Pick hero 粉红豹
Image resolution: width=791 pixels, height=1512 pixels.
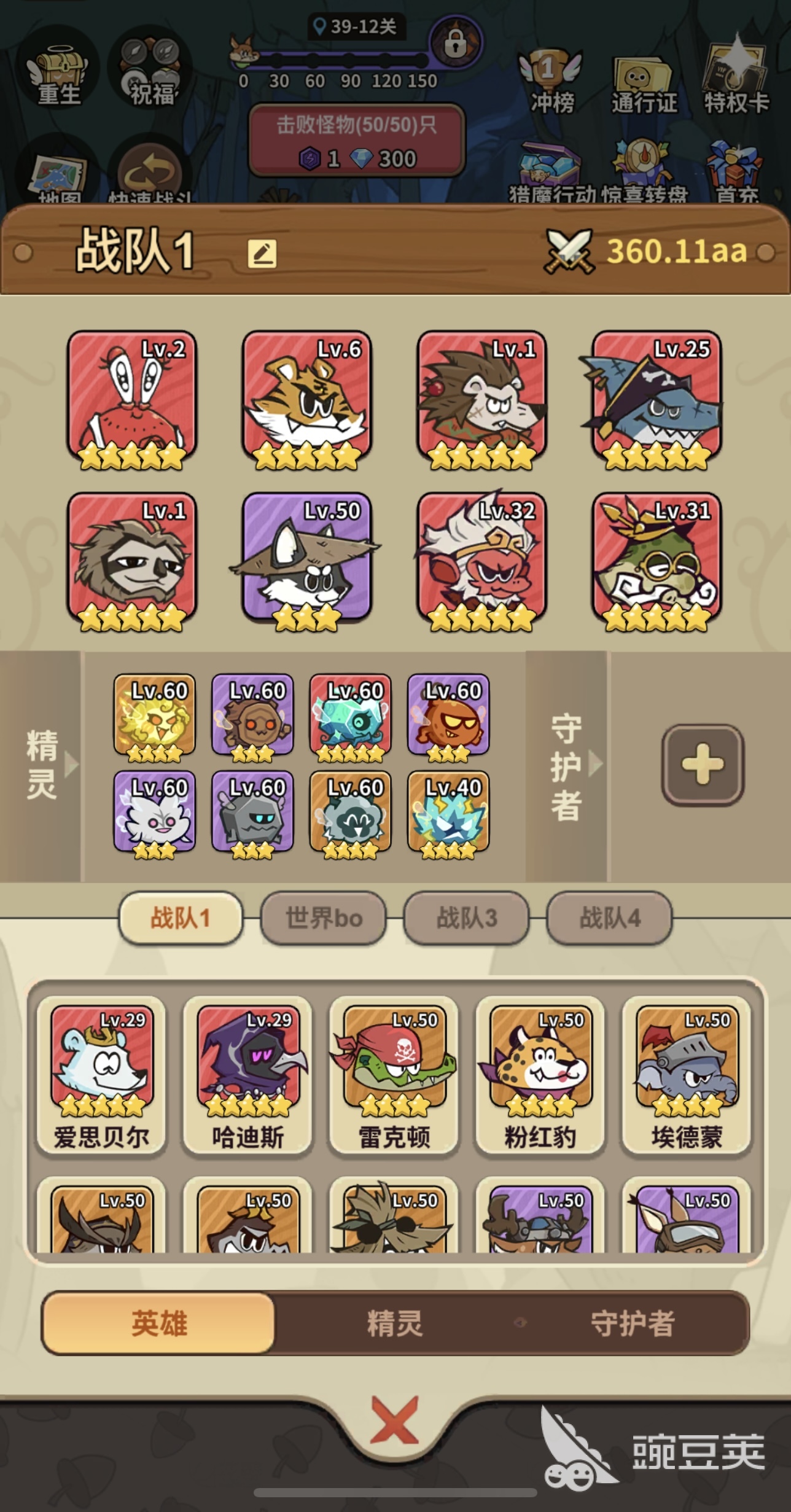[x=540, y=1076]
